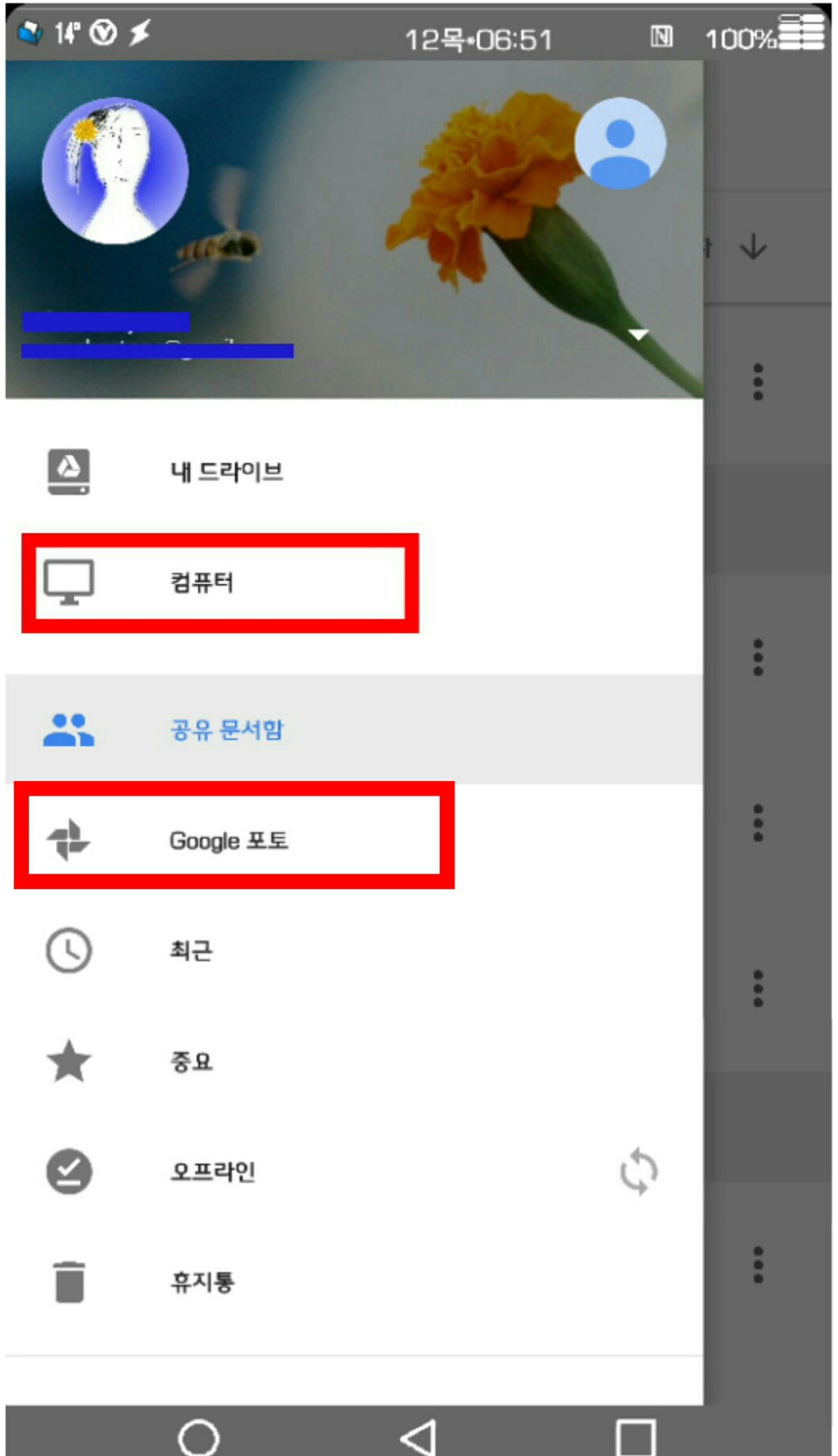838x1456 pixels.
Task: Open 휴지통 trash
Action: [202, 1282]
